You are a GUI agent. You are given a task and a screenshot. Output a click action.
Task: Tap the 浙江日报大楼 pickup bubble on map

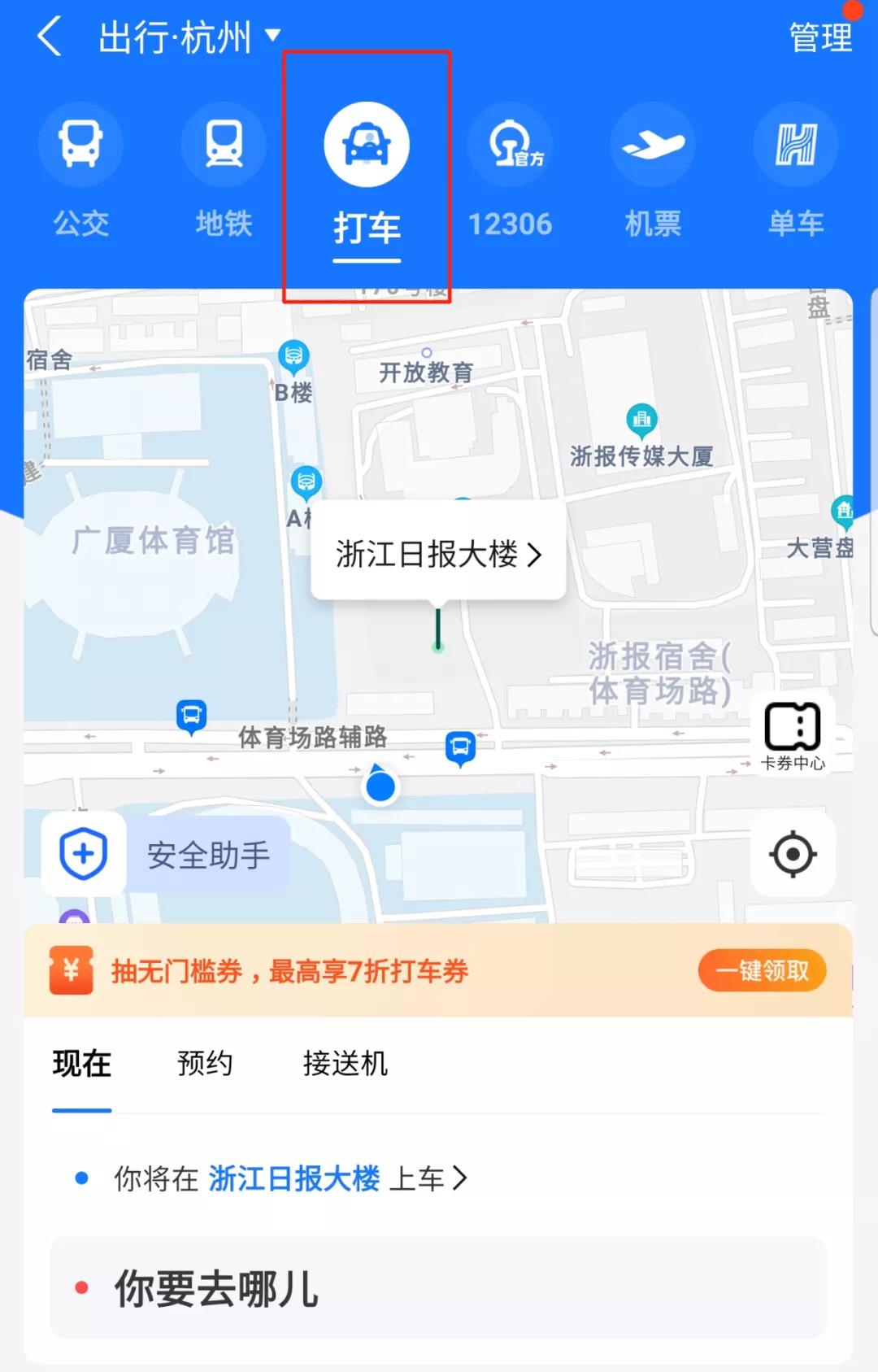click(x=438, y=554)
